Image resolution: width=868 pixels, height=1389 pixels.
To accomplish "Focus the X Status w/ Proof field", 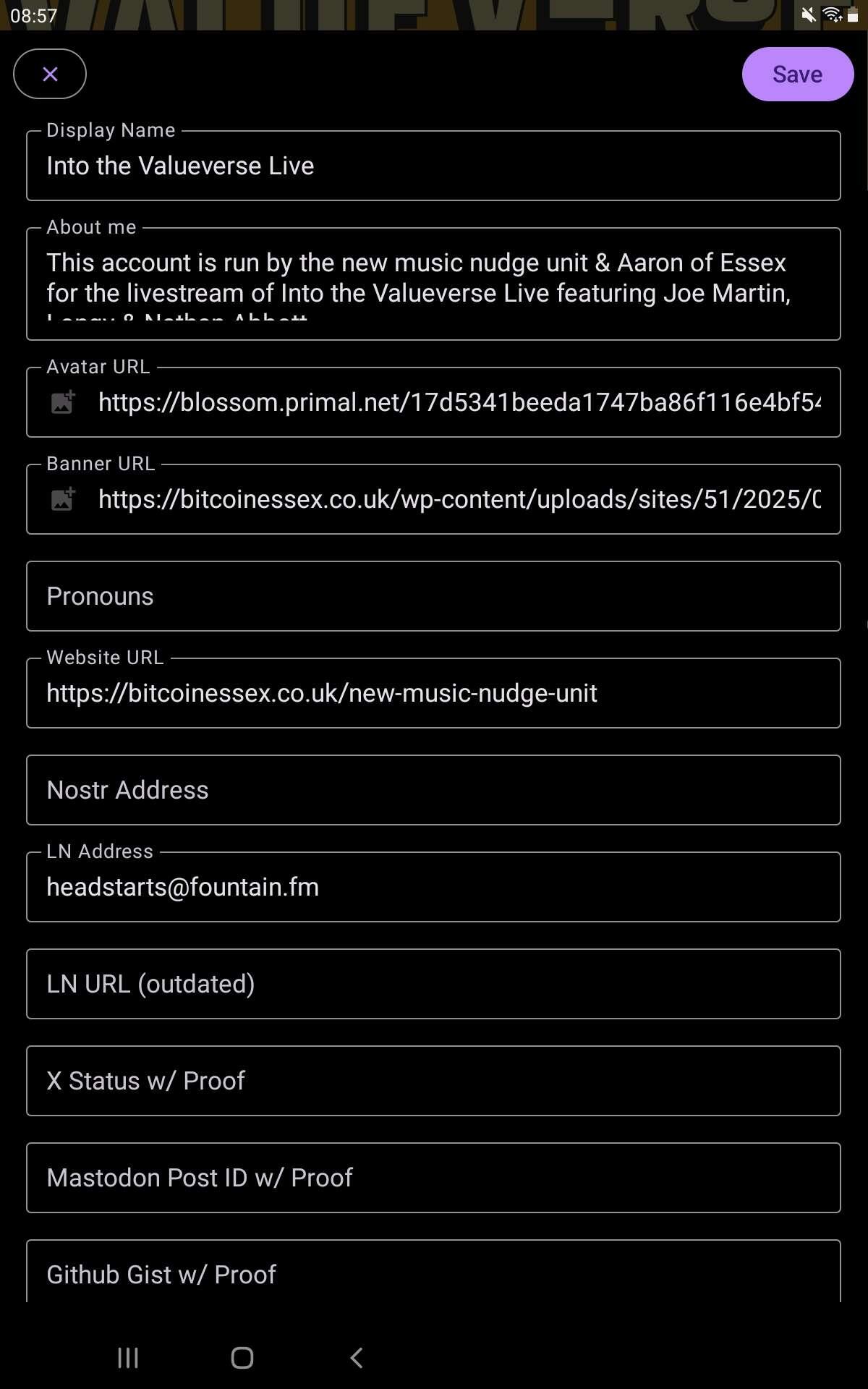I will [433, 1081].
